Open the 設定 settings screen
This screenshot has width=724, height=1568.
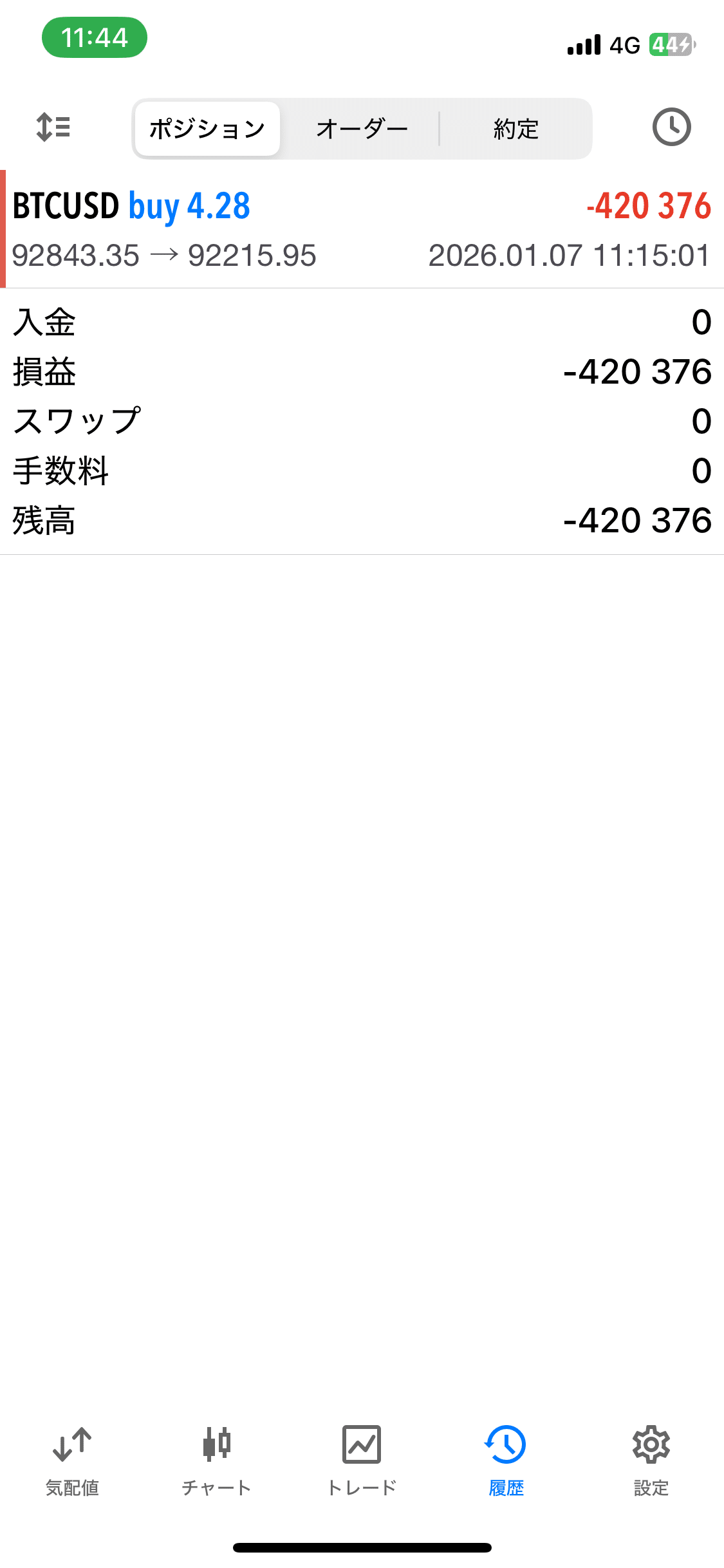coord(651,1461)
